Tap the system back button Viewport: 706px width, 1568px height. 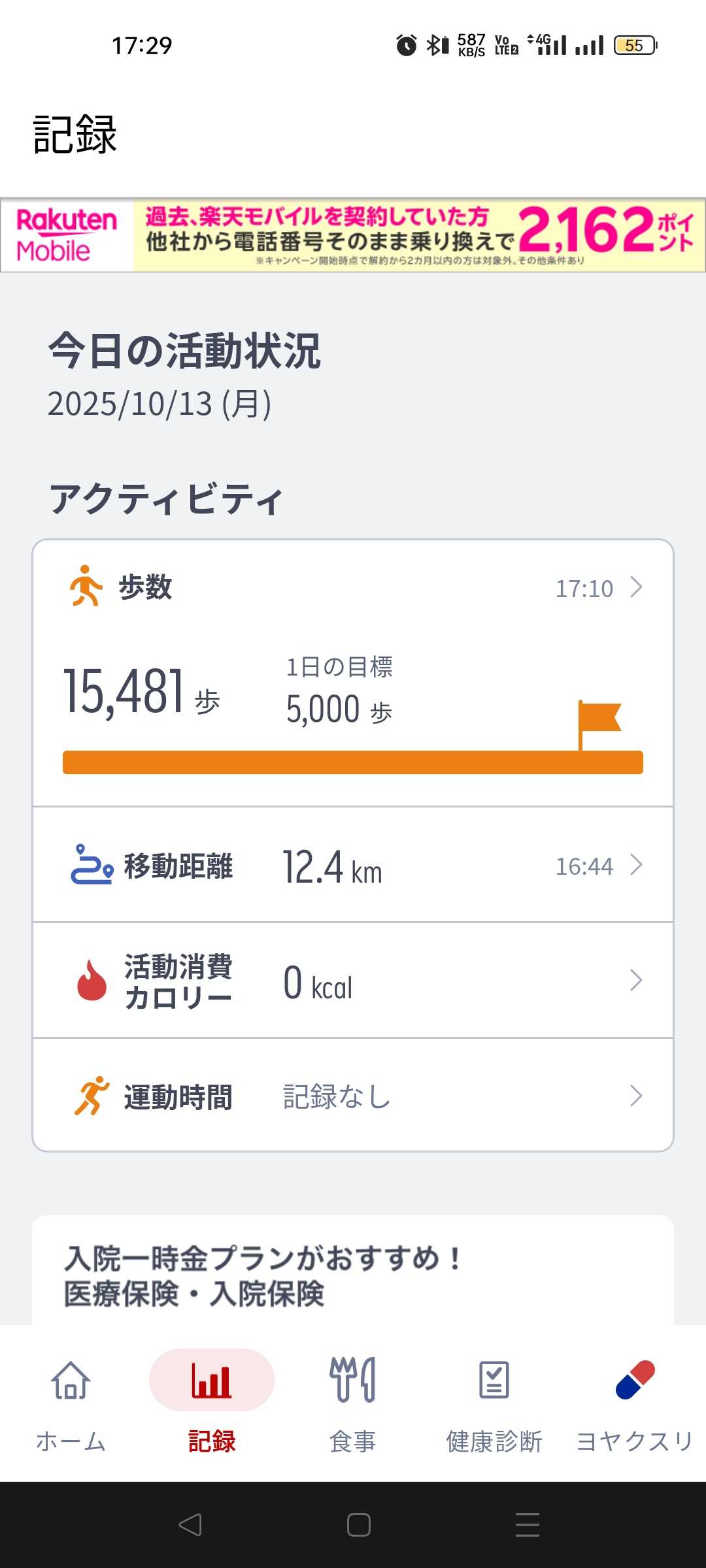click(x=190, y=1525)
